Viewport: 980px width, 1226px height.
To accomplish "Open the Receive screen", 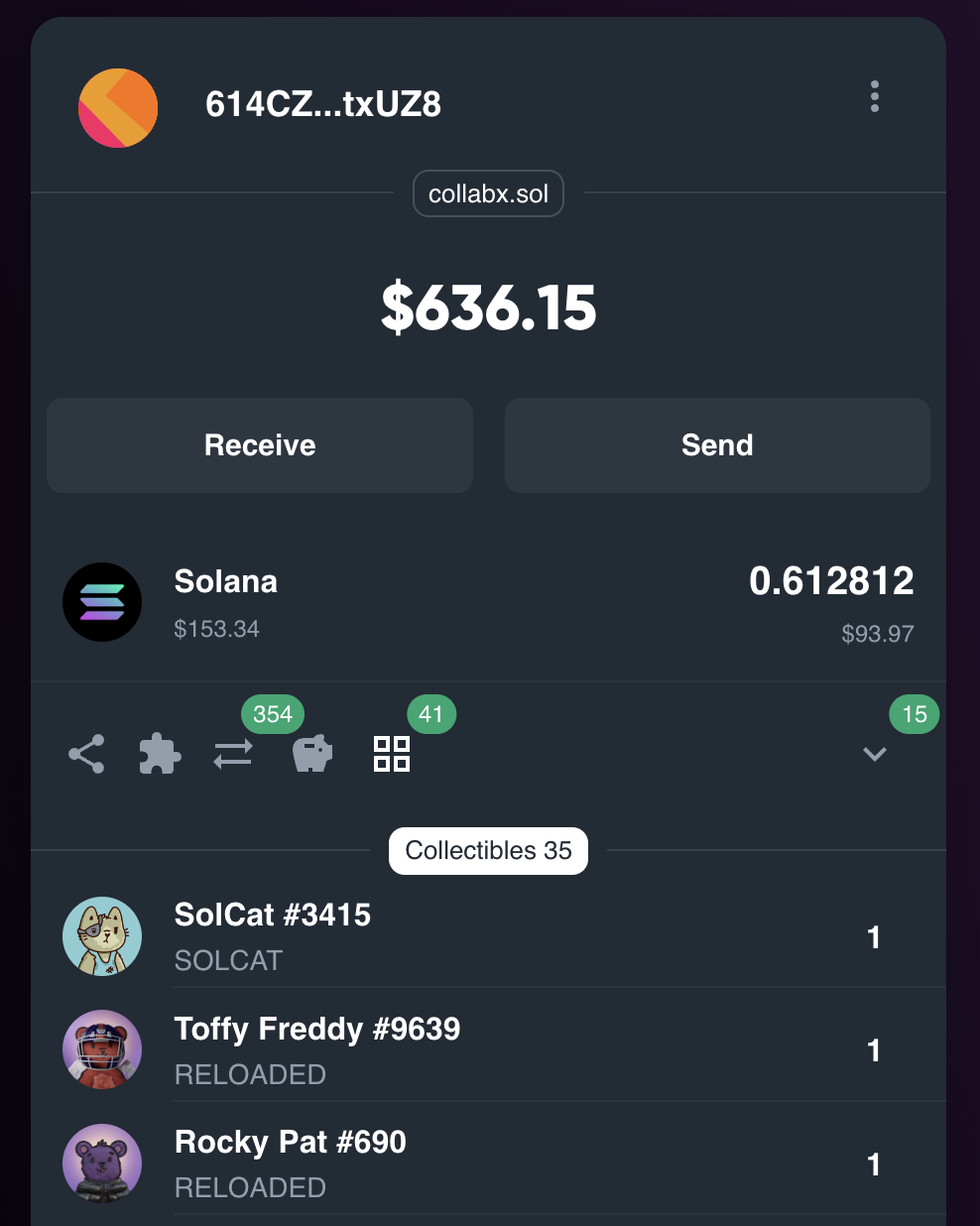I will (260, 445).
